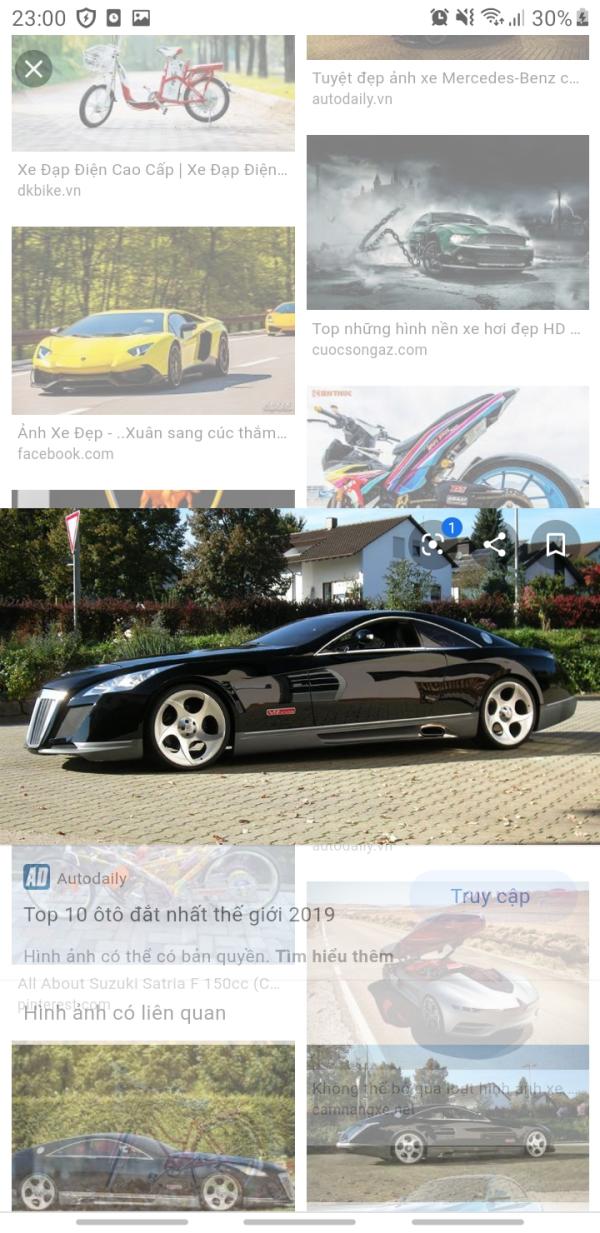Screen dimensions: 600x1233
Task: Open the Autodaily source title
Action: pyautogui.click(x=179, y=915)
